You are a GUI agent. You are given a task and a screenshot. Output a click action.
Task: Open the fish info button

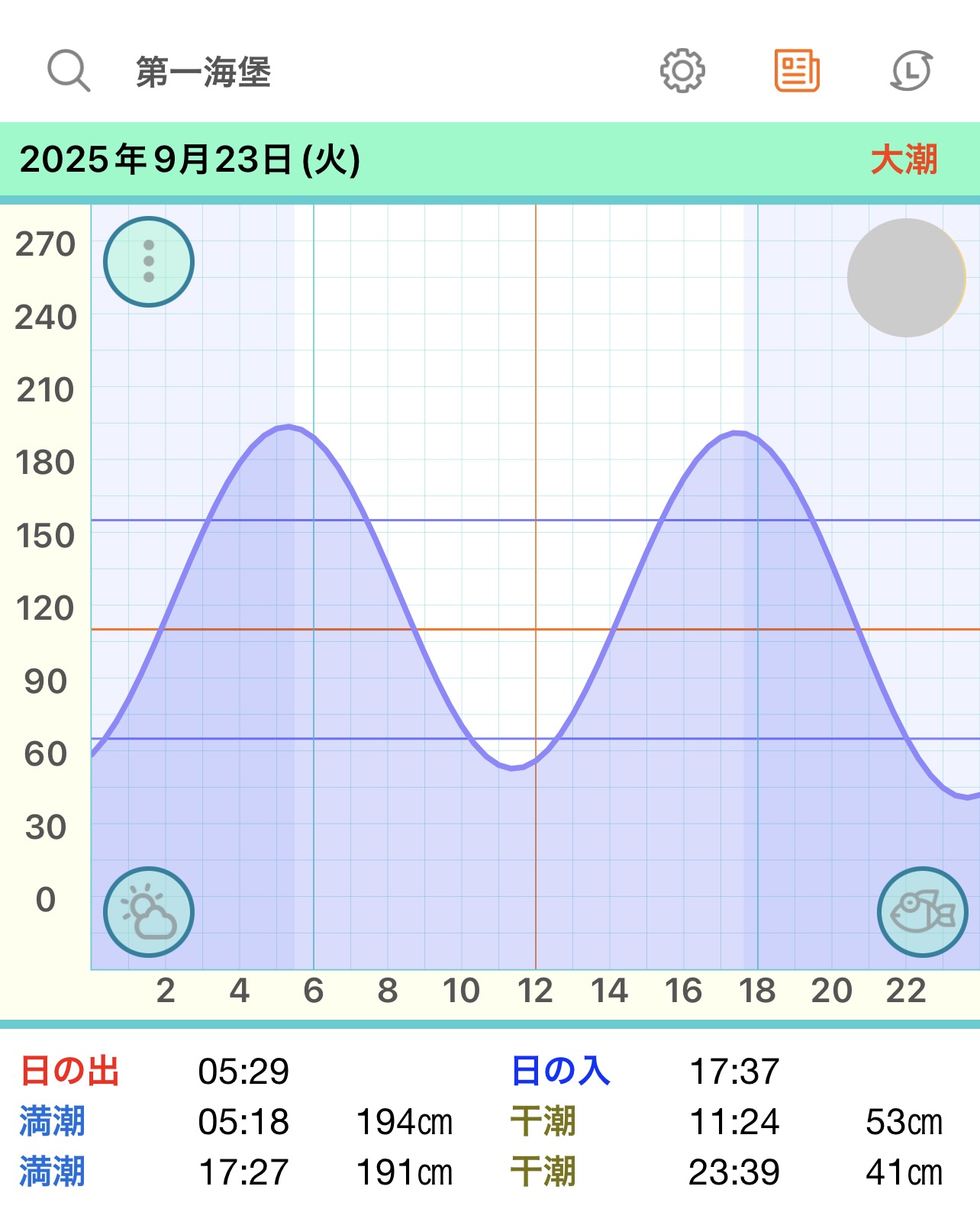pos(922,911)
